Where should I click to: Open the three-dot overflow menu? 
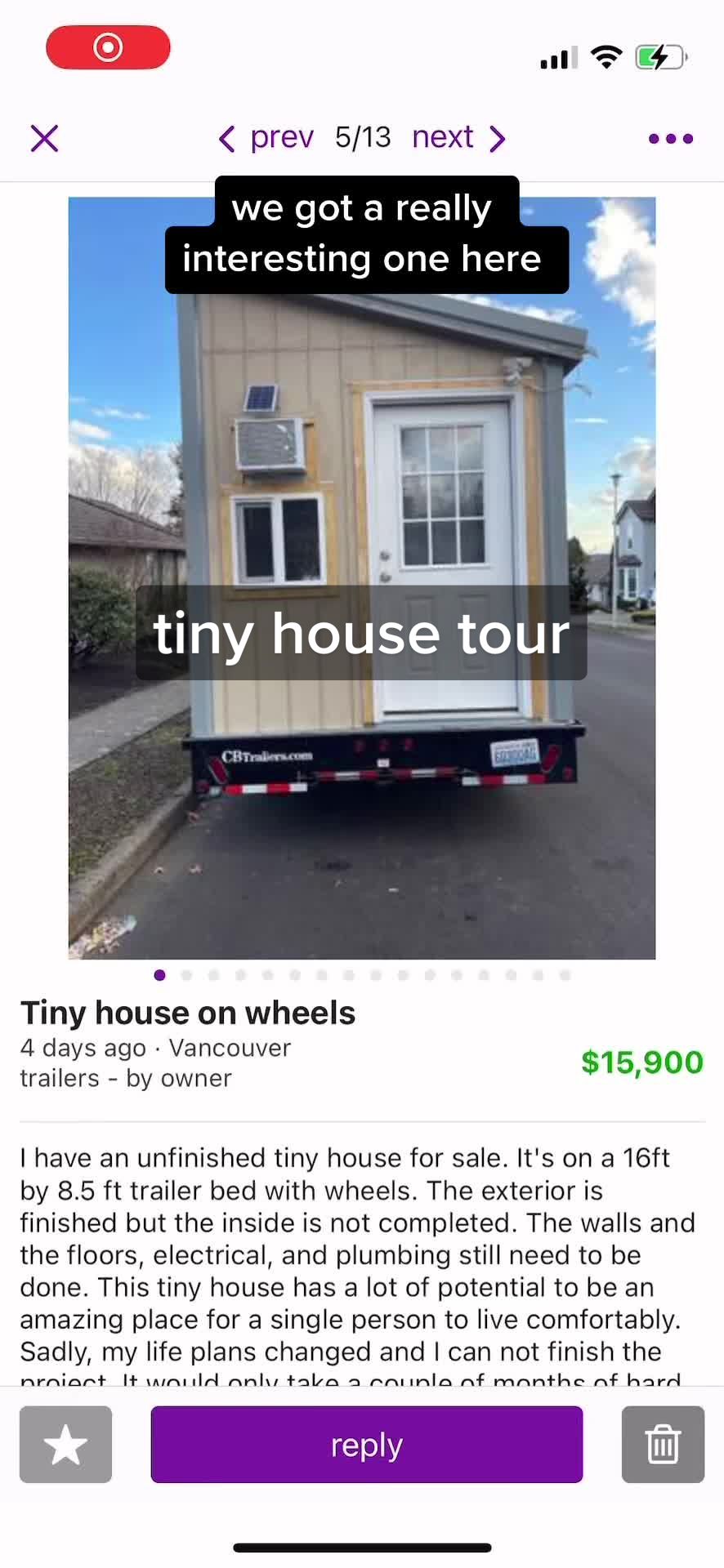(670, 139)
